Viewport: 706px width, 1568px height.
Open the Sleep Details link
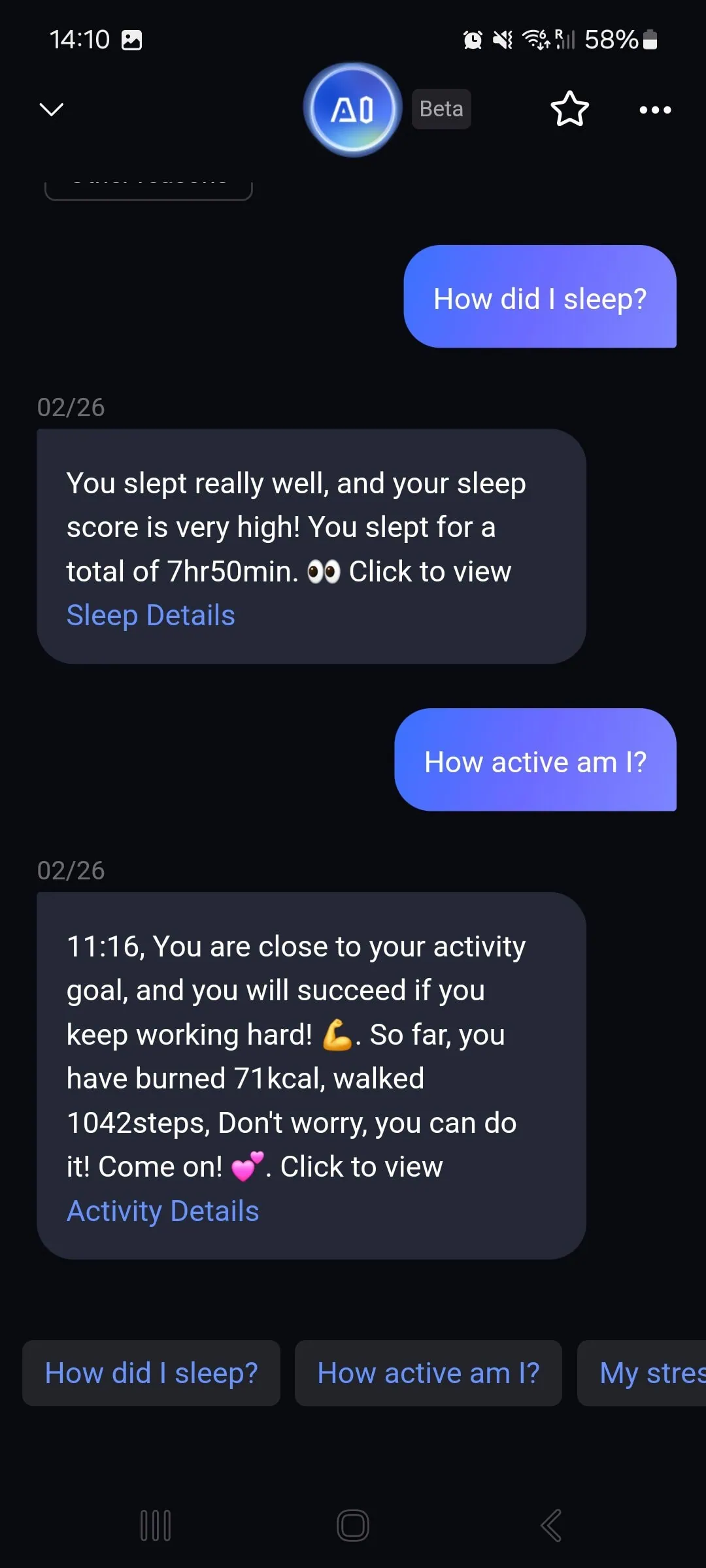[x=151, y=615]
